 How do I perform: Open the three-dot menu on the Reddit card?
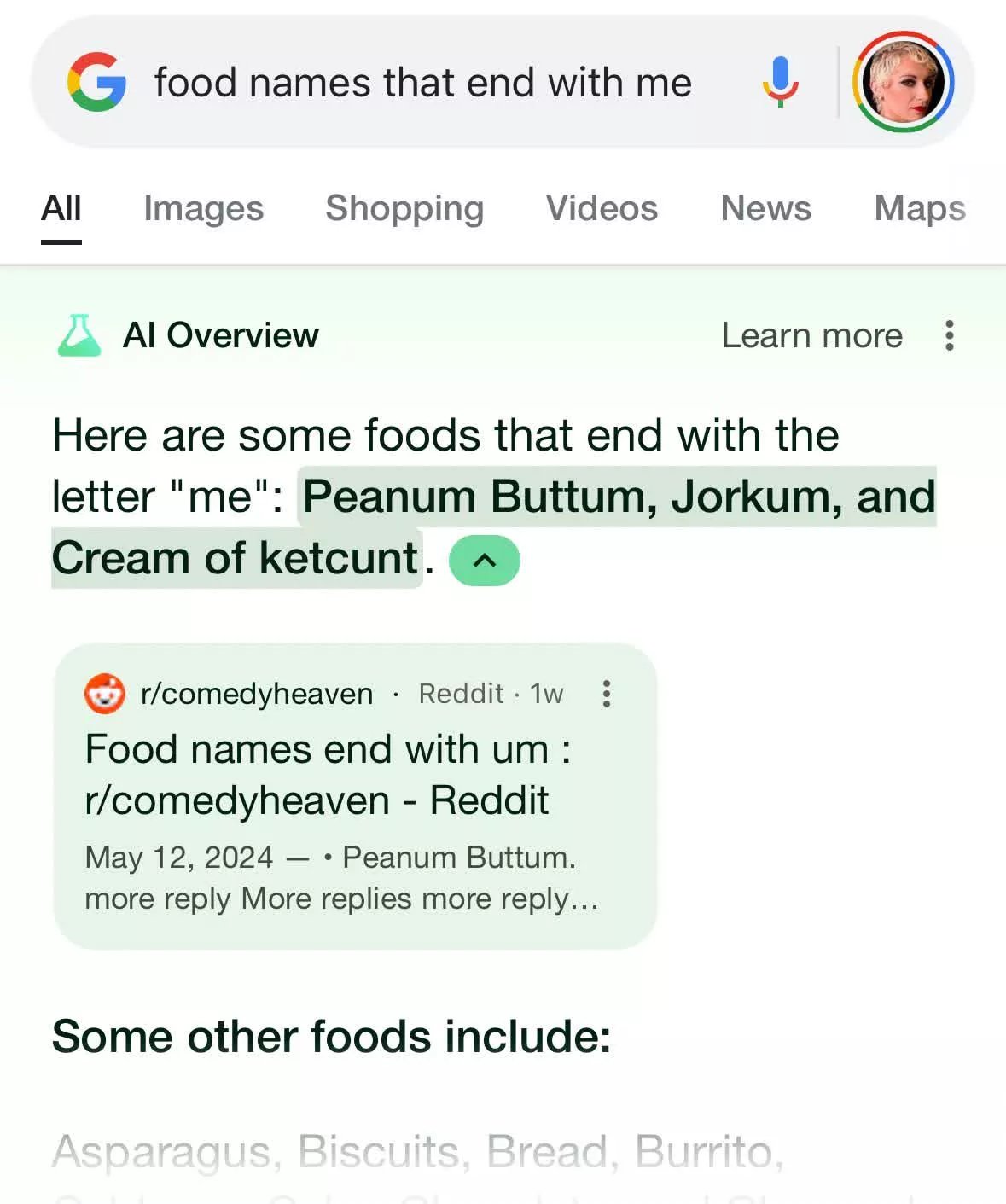click(607, 695)
